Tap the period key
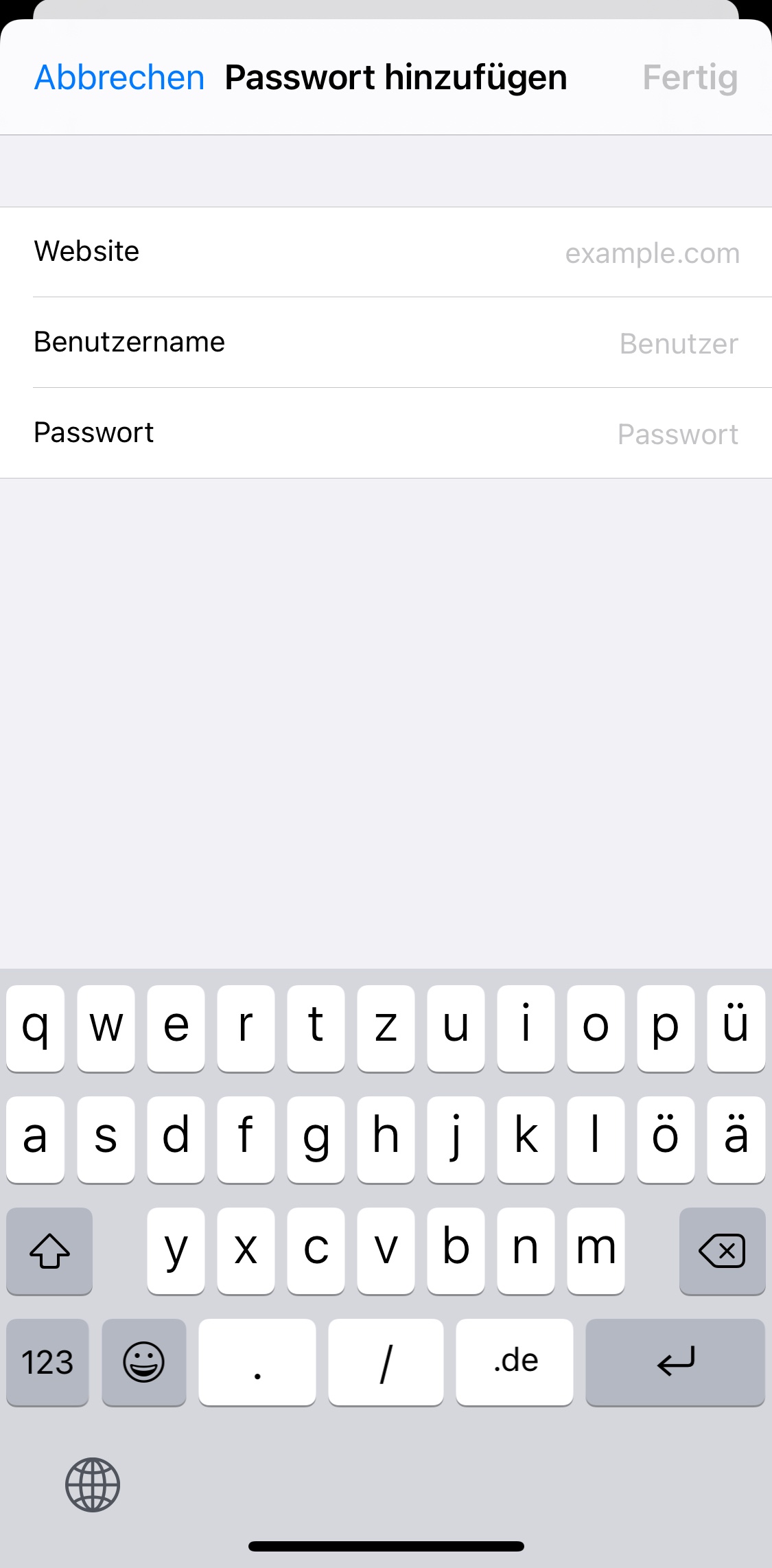The image size is (772, 1568). 257,1362
